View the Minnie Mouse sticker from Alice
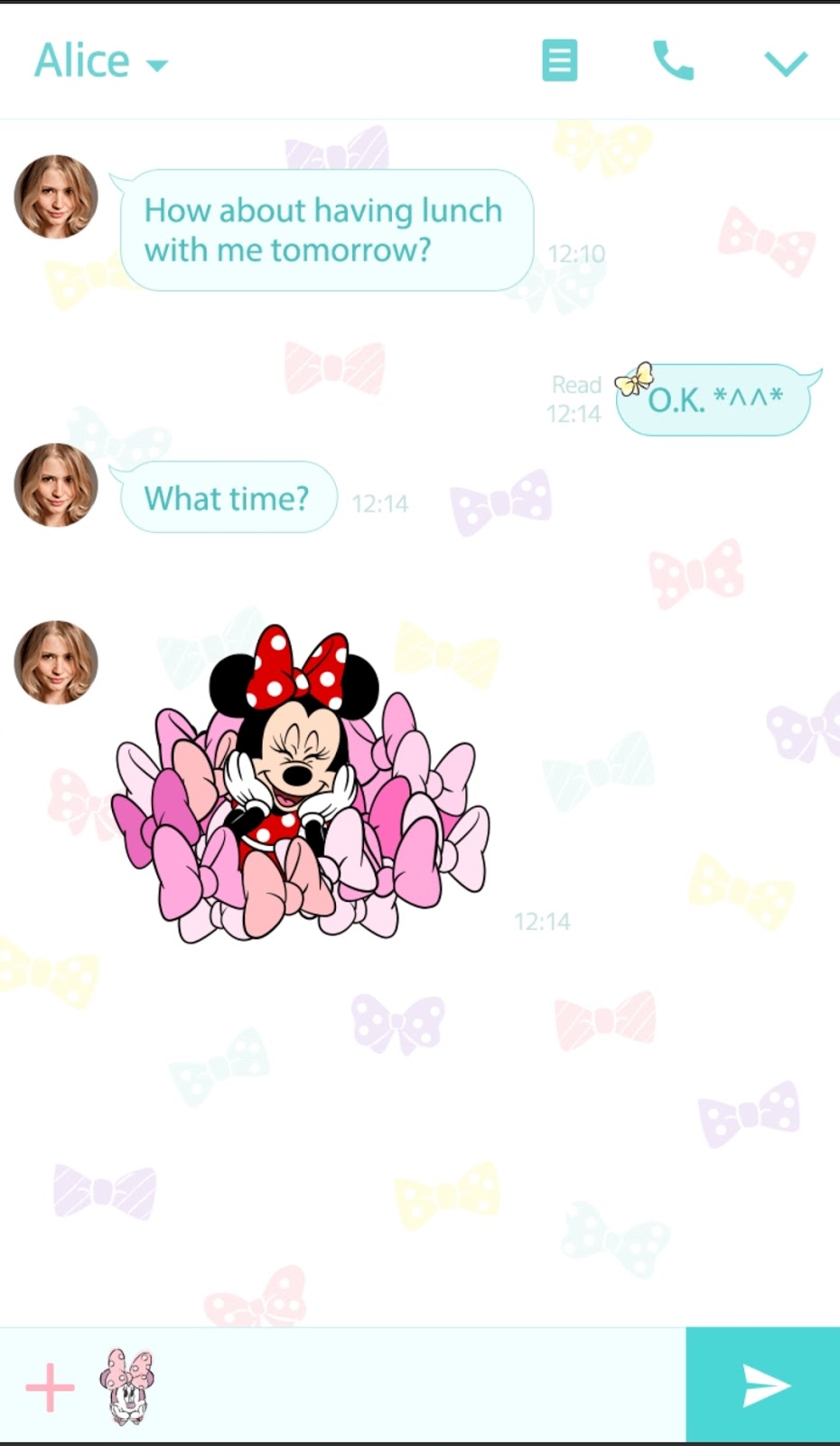Image resolution: width=840 pixels, height=1446 pixels. point(301,783)
